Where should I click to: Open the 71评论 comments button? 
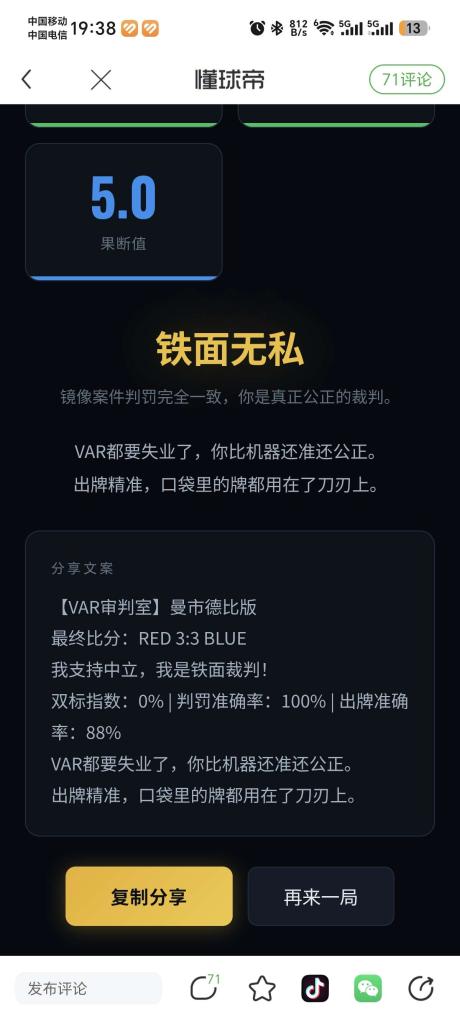pyautogui.click(x=407, y=79)
